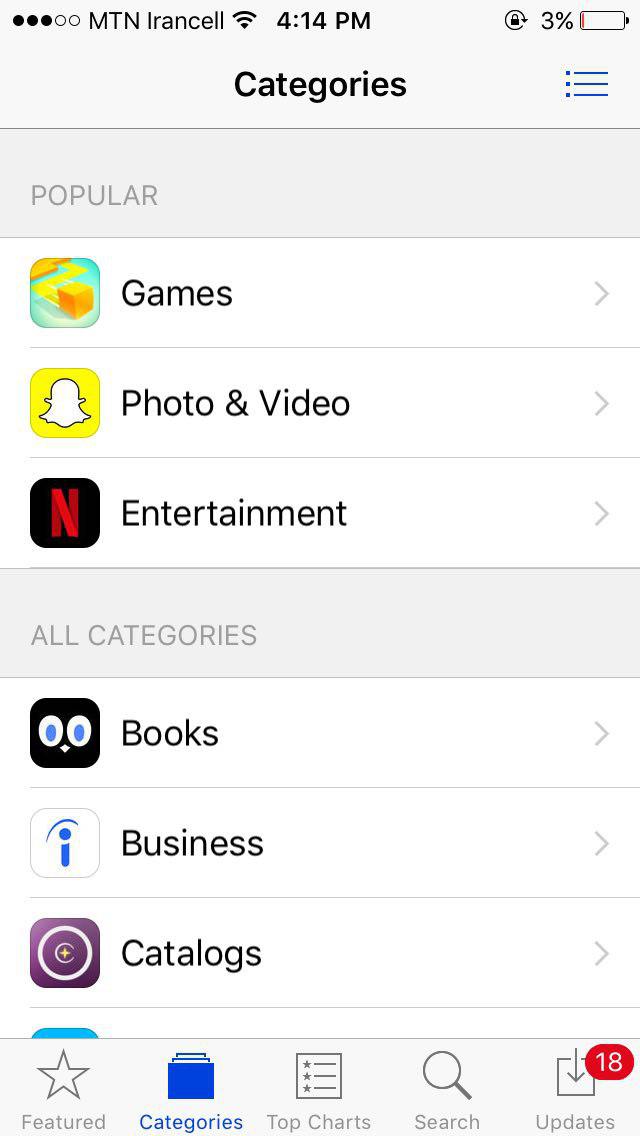Viewport: 640px width, 1136px height.
Task: Go to the Catalogs category
Action: tap(320, 953)
